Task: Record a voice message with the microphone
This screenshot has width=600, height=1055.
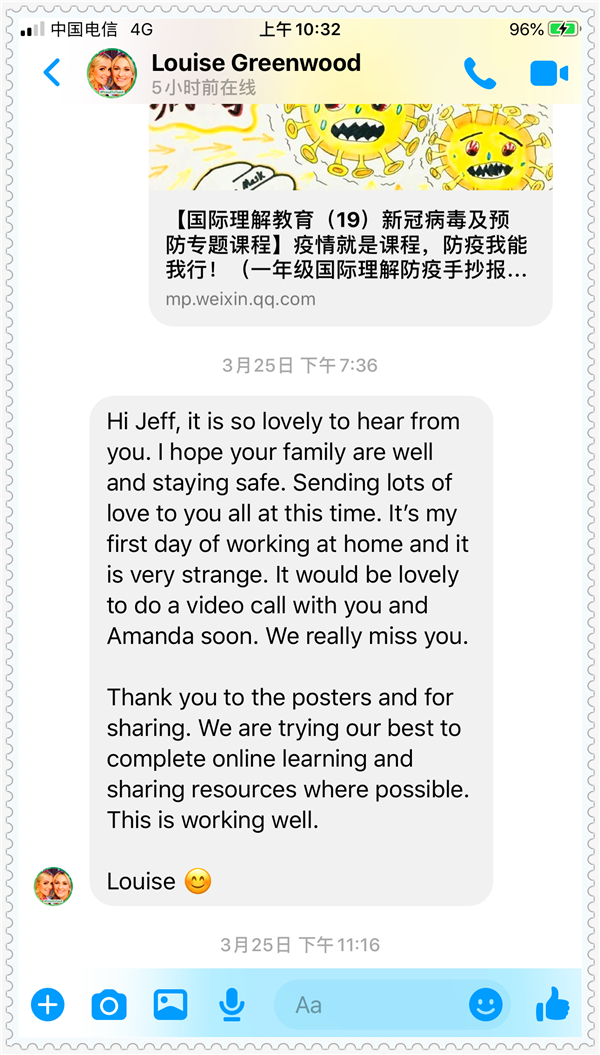Action: coord(232,1004)
